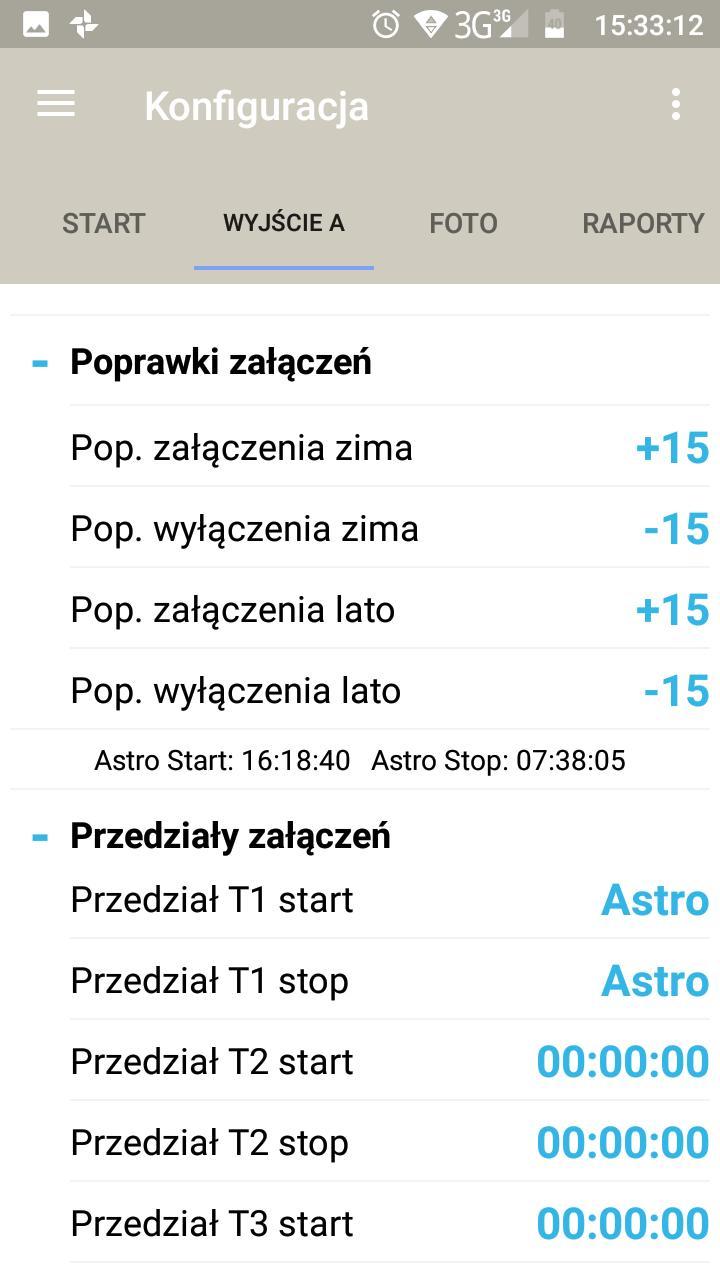Switch to the START tab
The width and height of the screenshot is (720, 1280).
pos(103,223)
